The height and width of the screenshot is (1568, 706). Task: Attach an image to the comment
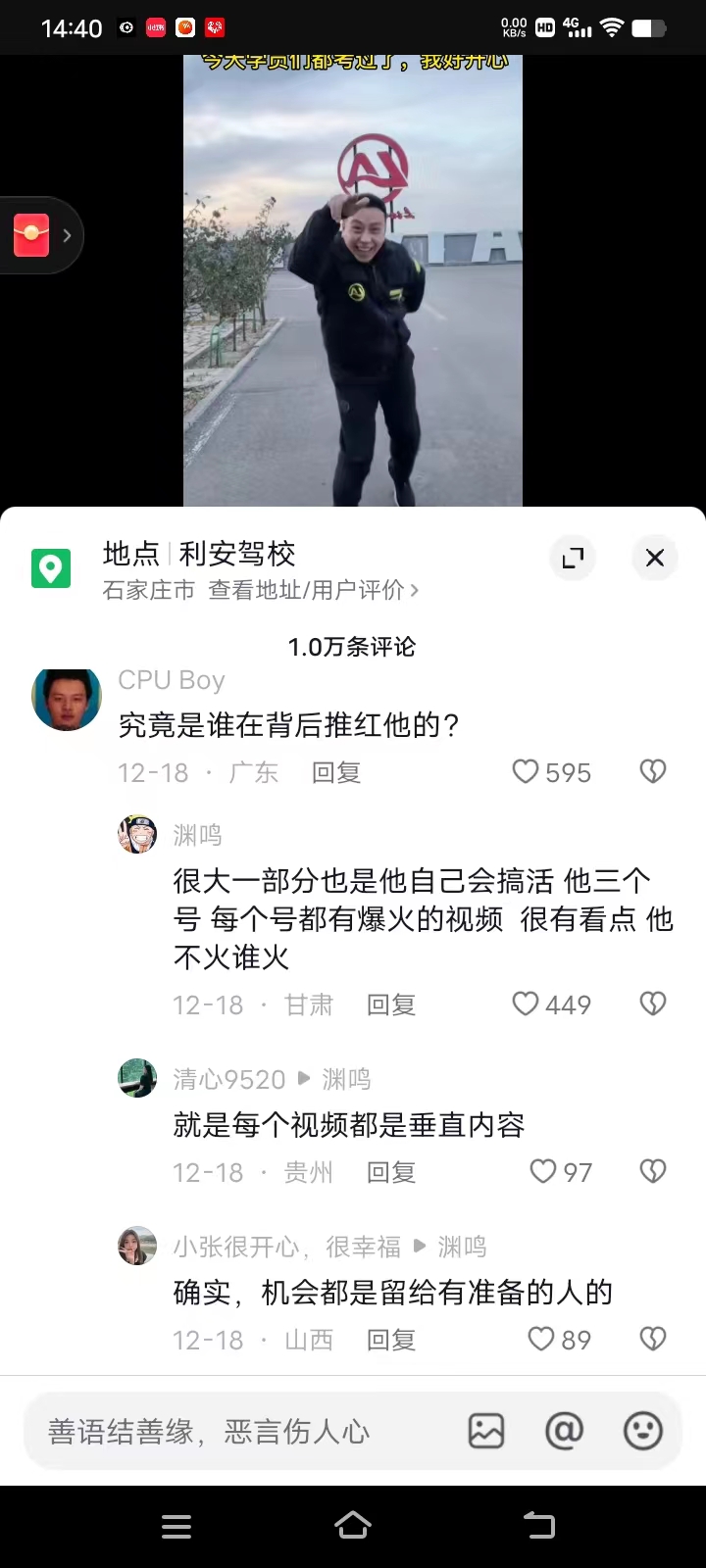tap(486, 1432)
